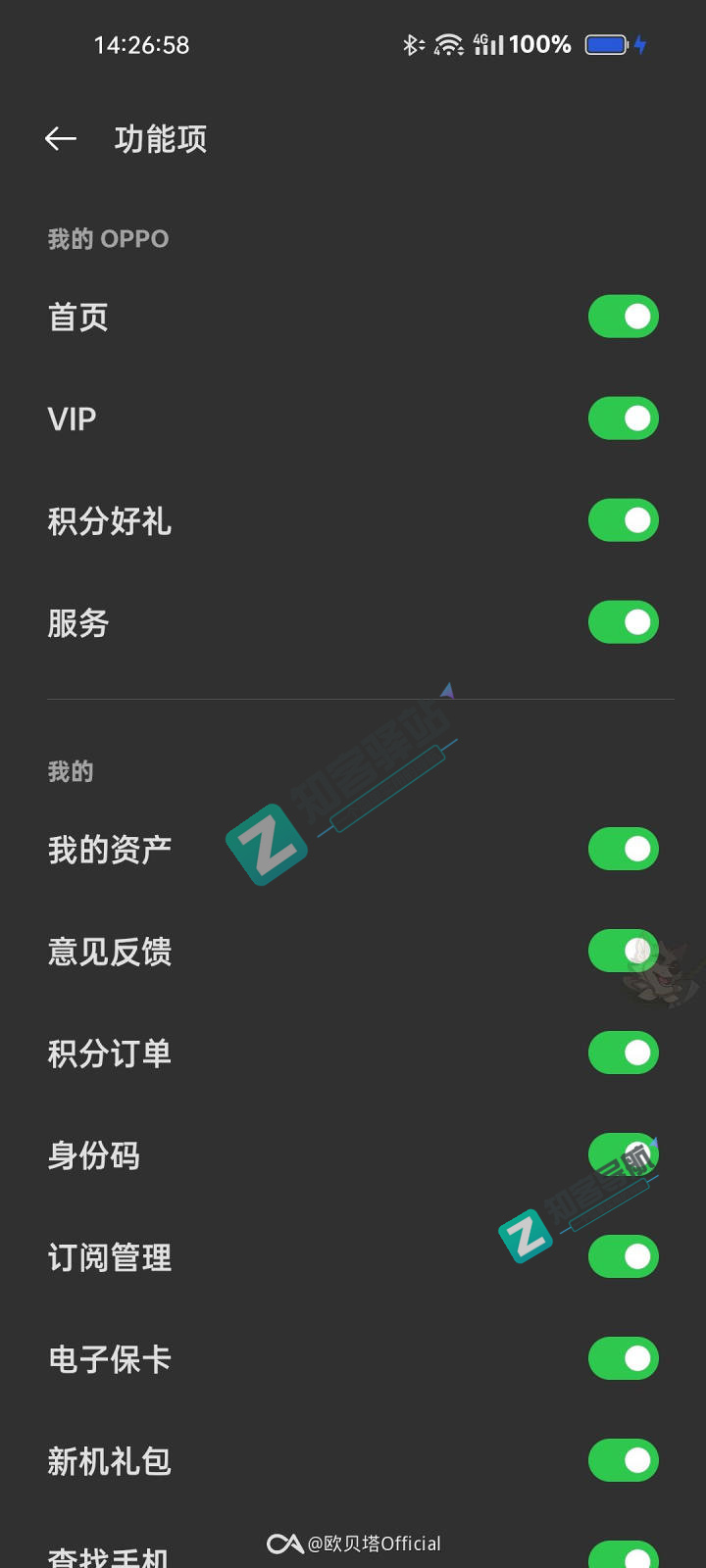Disable the 服务 switch

pyautogui.click(x=623, y=621)
